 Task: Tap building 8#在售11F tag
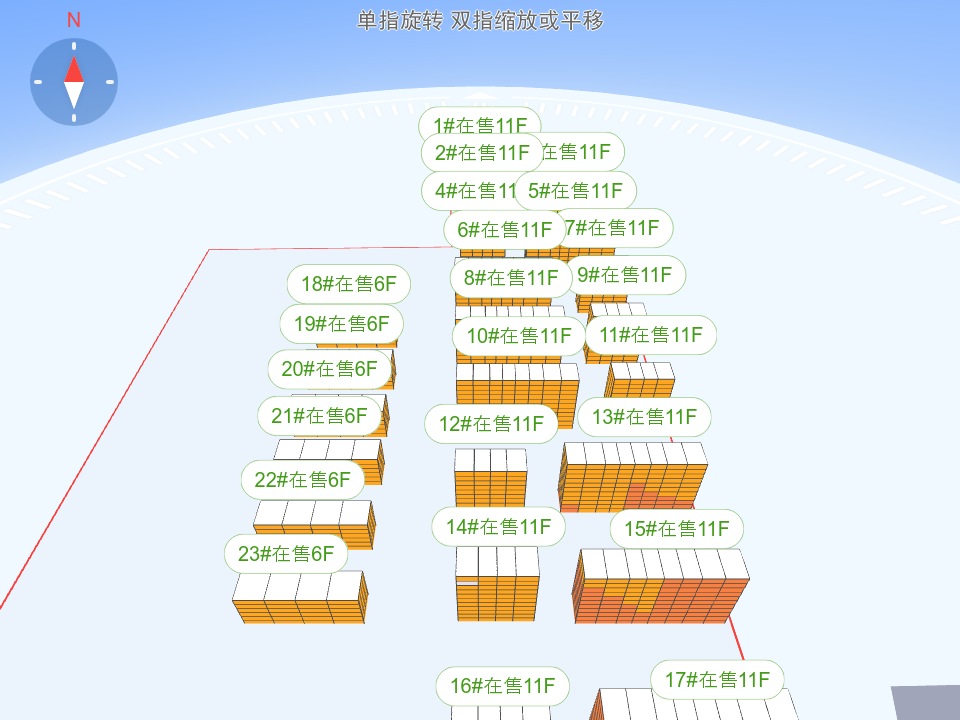511,278
